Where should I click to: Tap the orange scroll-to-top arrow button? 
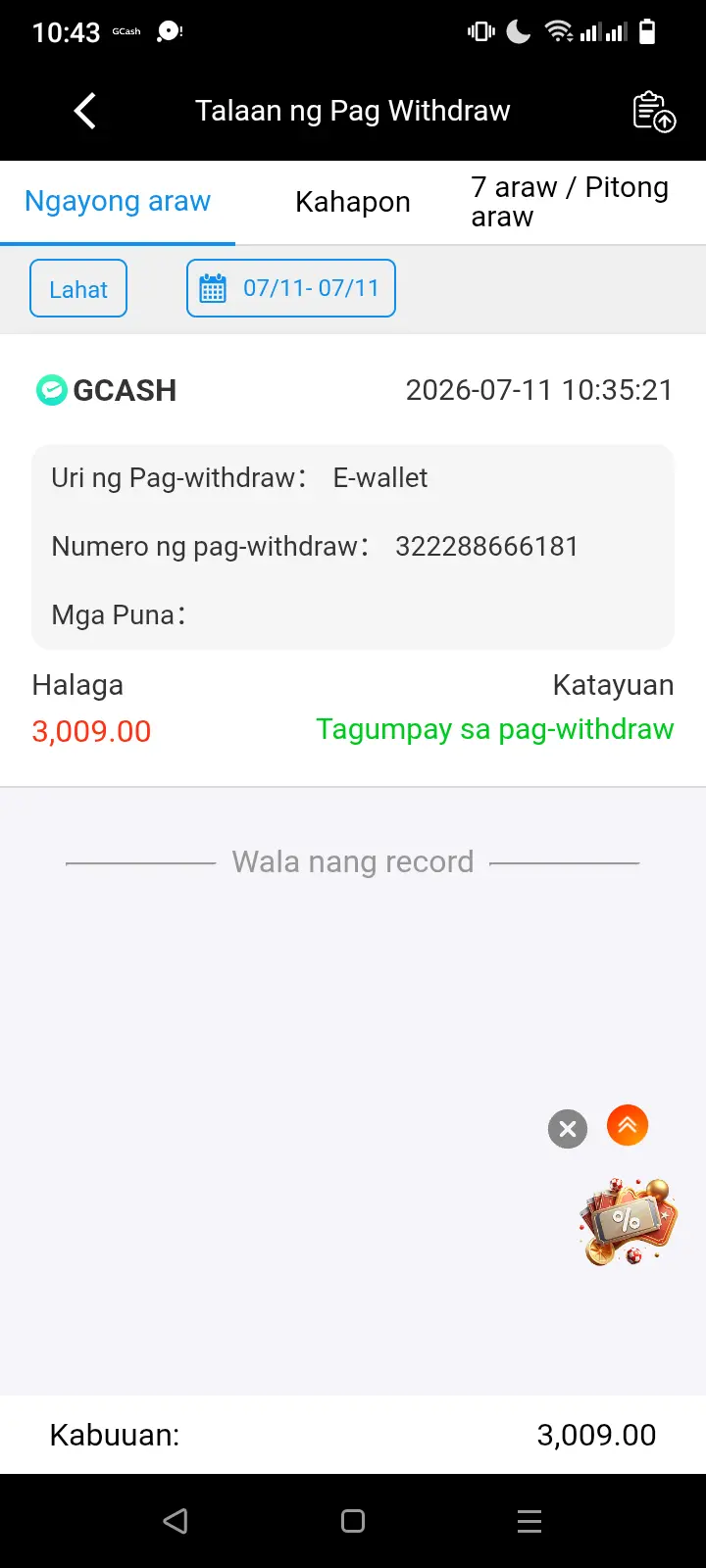click(628, 1125)
